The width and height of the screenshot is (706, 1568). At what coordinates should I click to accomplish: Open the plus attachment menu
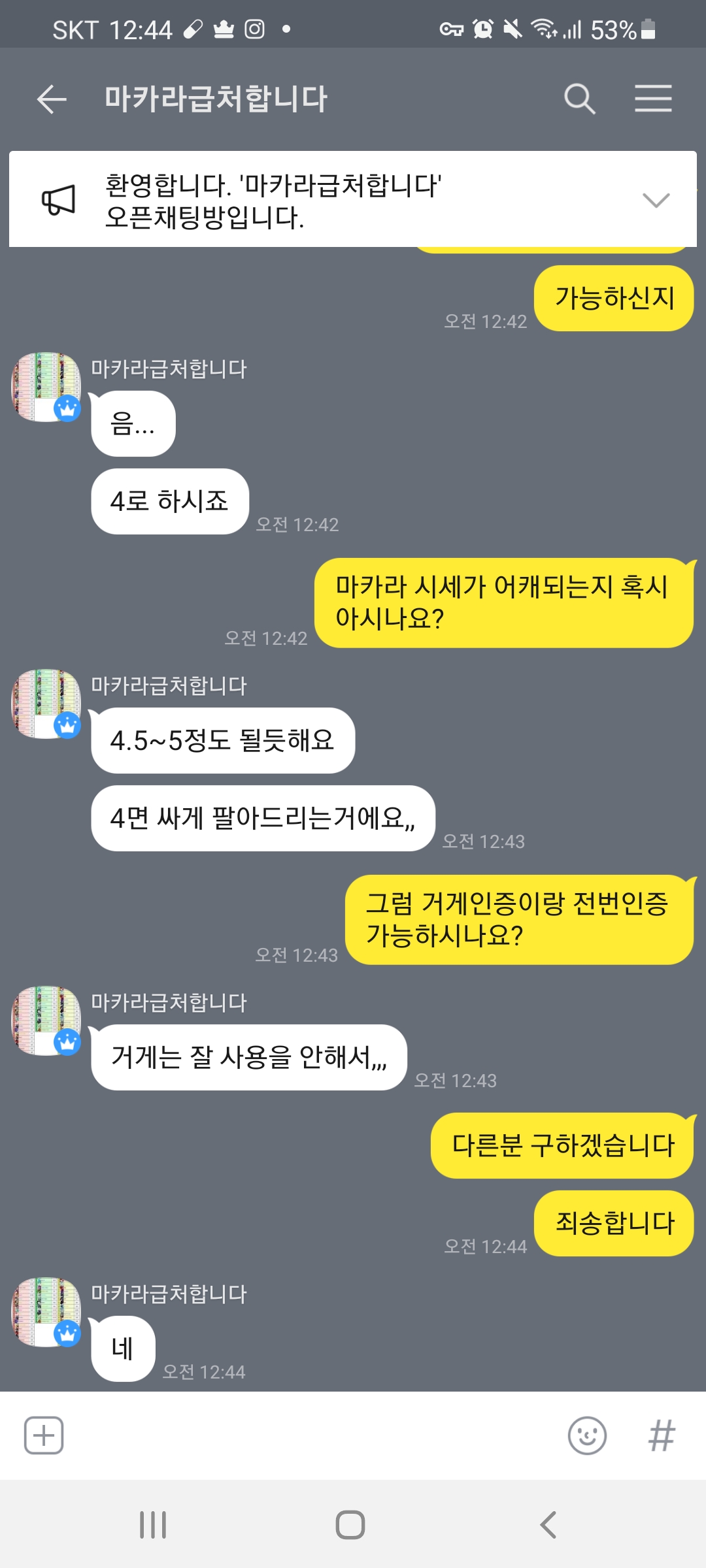tap(44, 1435)
